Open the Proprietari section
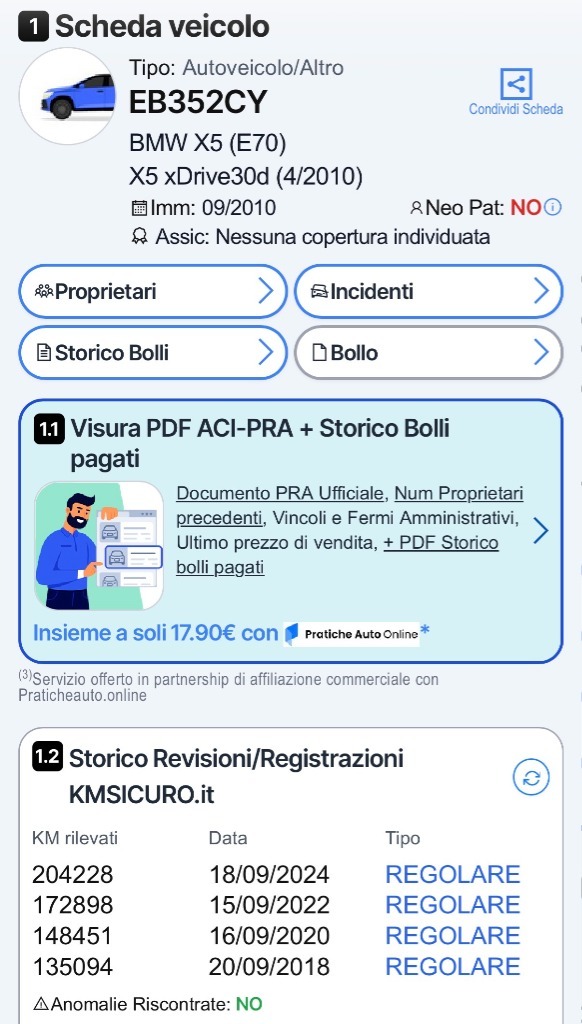The image size is (582, 1024). pyautogui.click(x=153, y=291)
